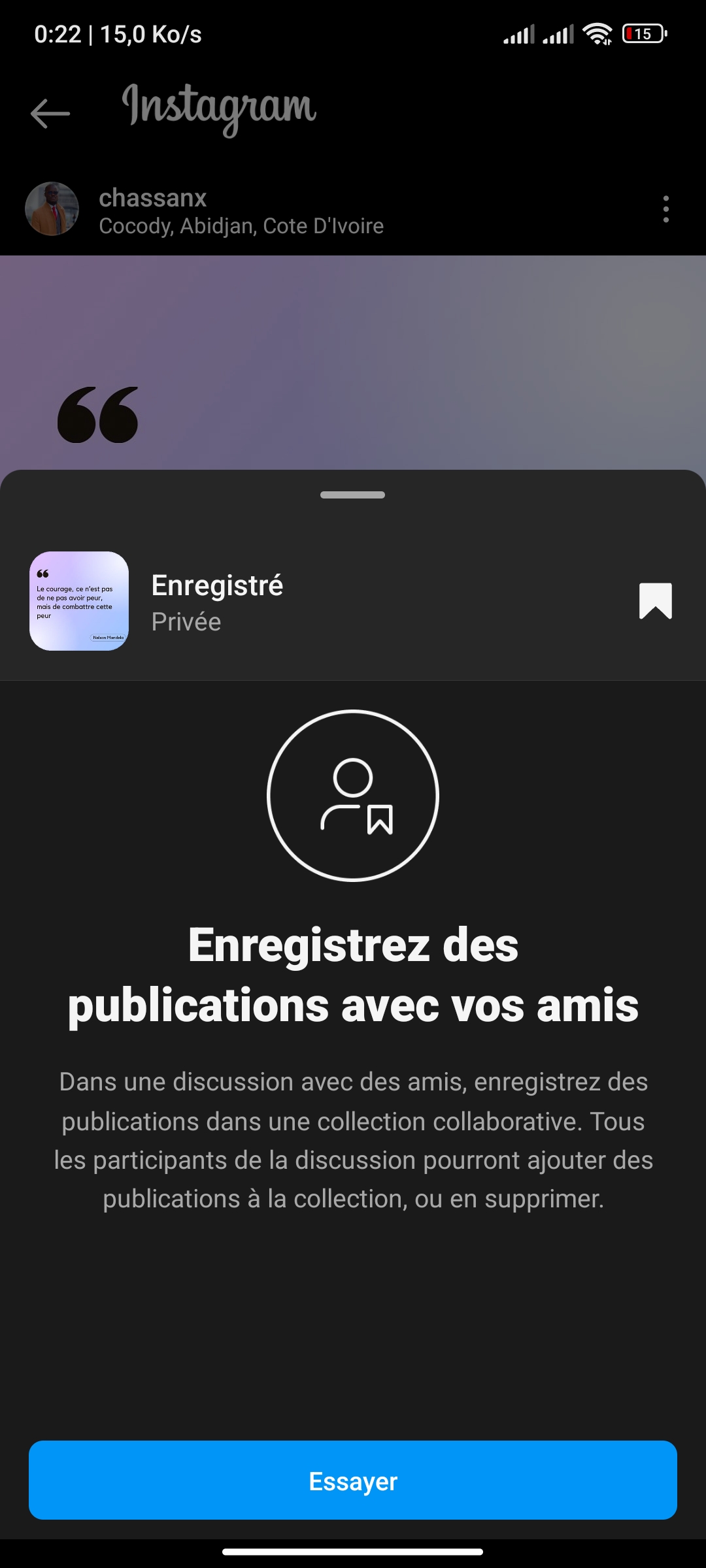Tap the blue Essayer button
The image size is (706, 1568).
[x=353, y=1480]
